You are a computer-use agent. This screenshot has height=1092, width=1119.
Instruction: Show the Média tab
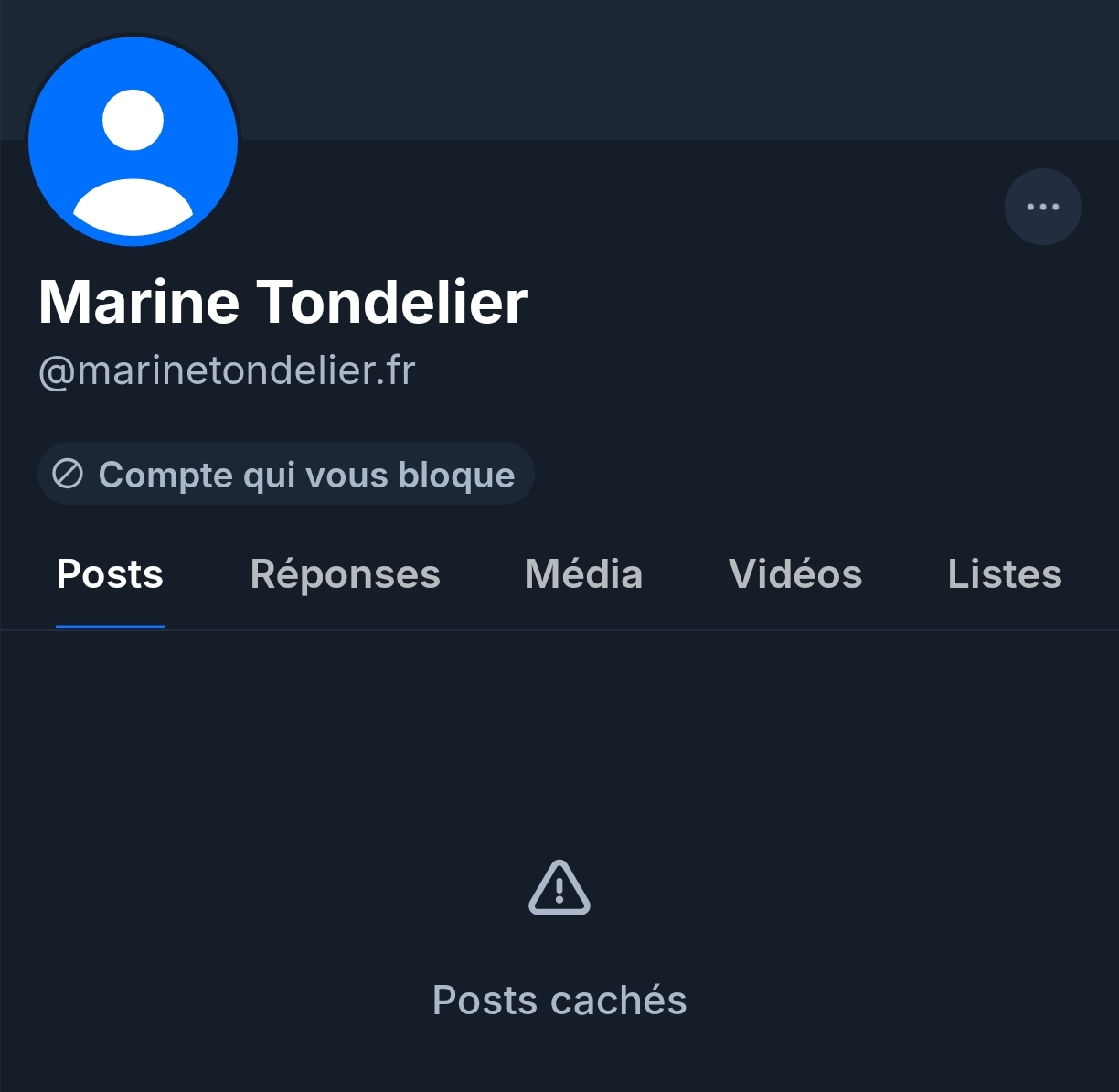[x=583, y=575]
